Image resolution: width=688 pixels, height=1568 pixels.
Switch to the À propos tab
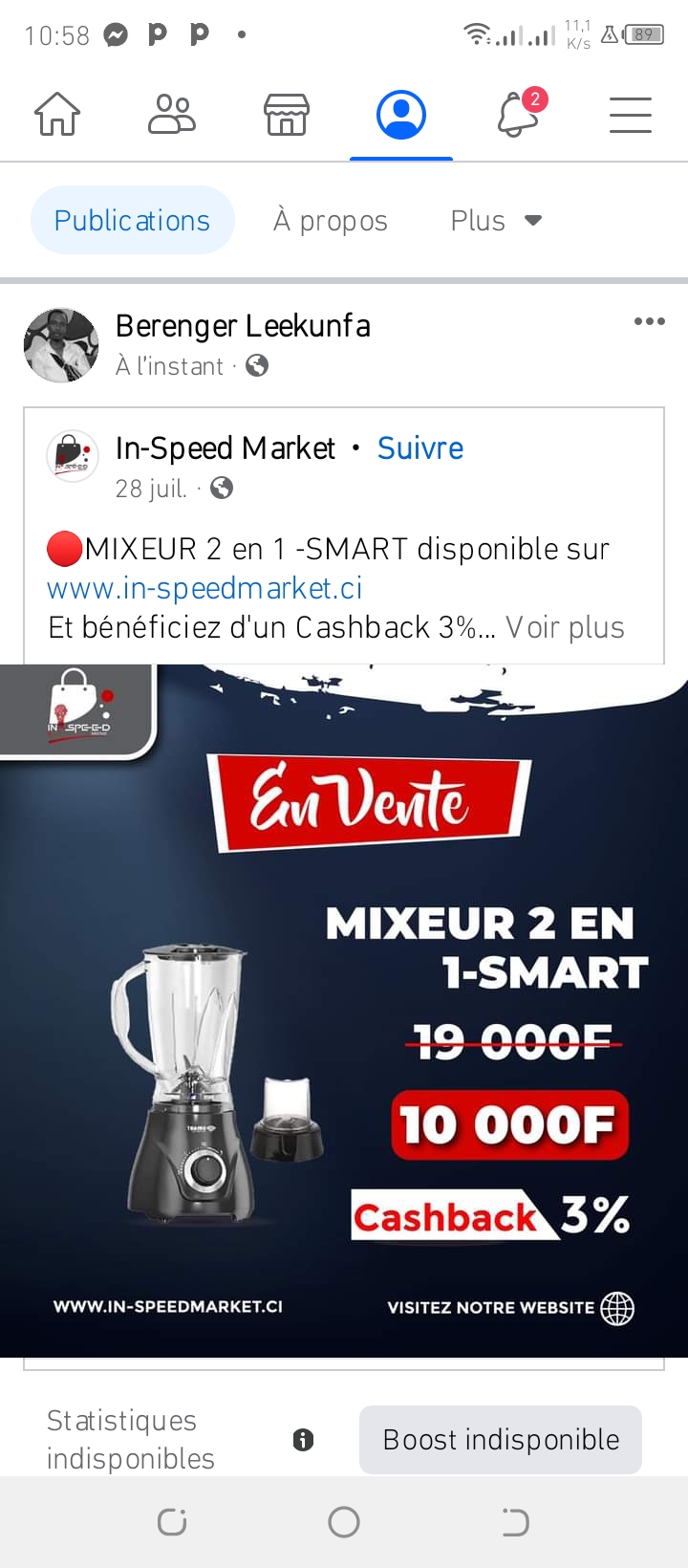point(331,221)
